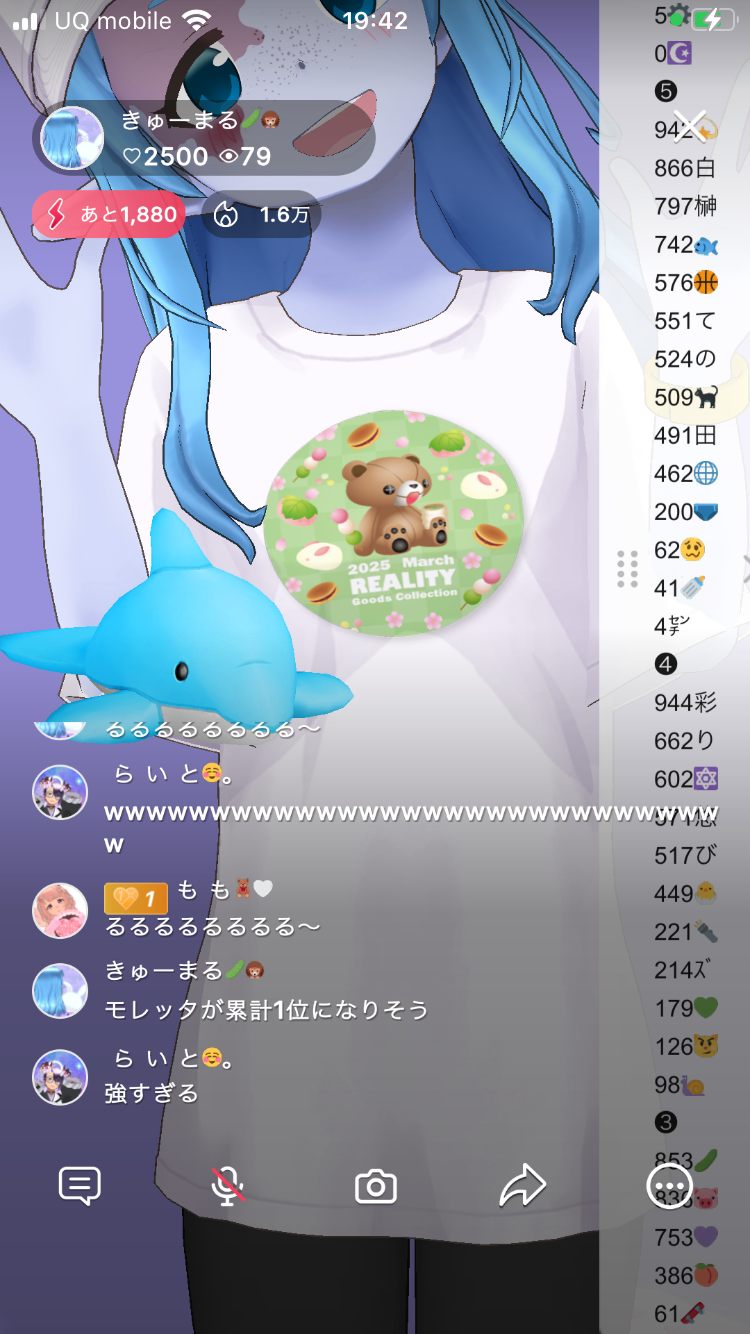Open きゅーまる's avatar on モレッタ comment
This screenshot has width=750, height=1334.
coord(60,991)
